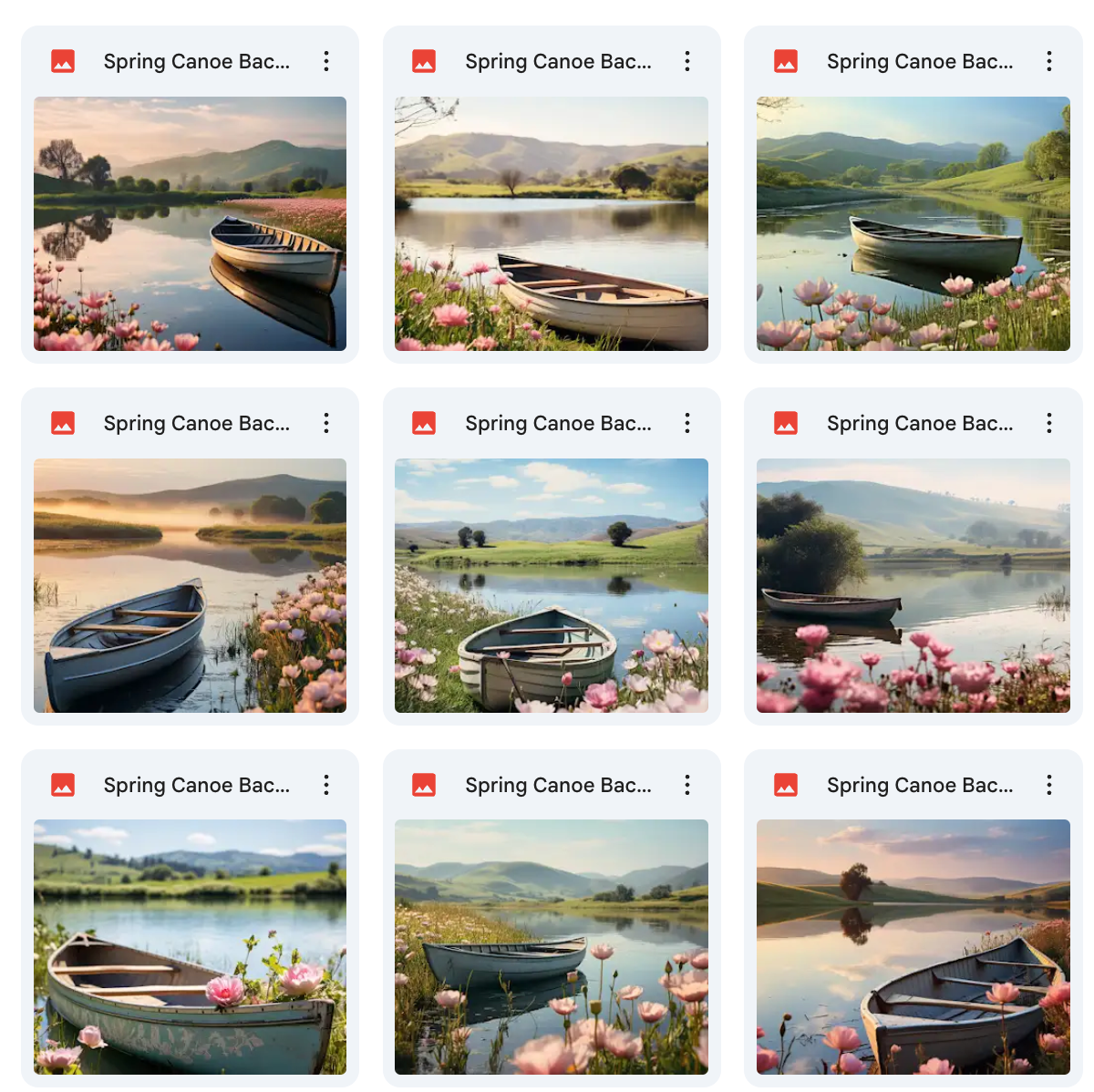Open more options for the white boat on grassy shore file

tap(687, 61)
